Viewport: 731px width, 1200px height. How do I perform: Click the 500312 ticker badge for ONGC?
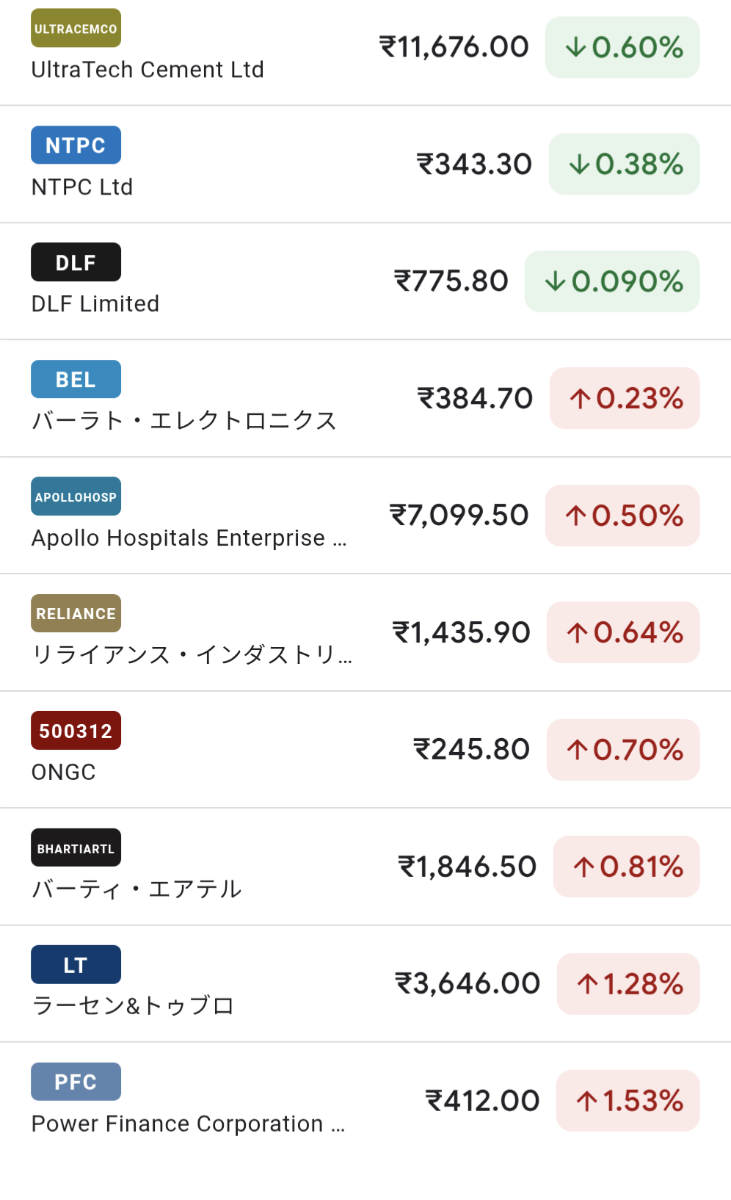[75, 730]
